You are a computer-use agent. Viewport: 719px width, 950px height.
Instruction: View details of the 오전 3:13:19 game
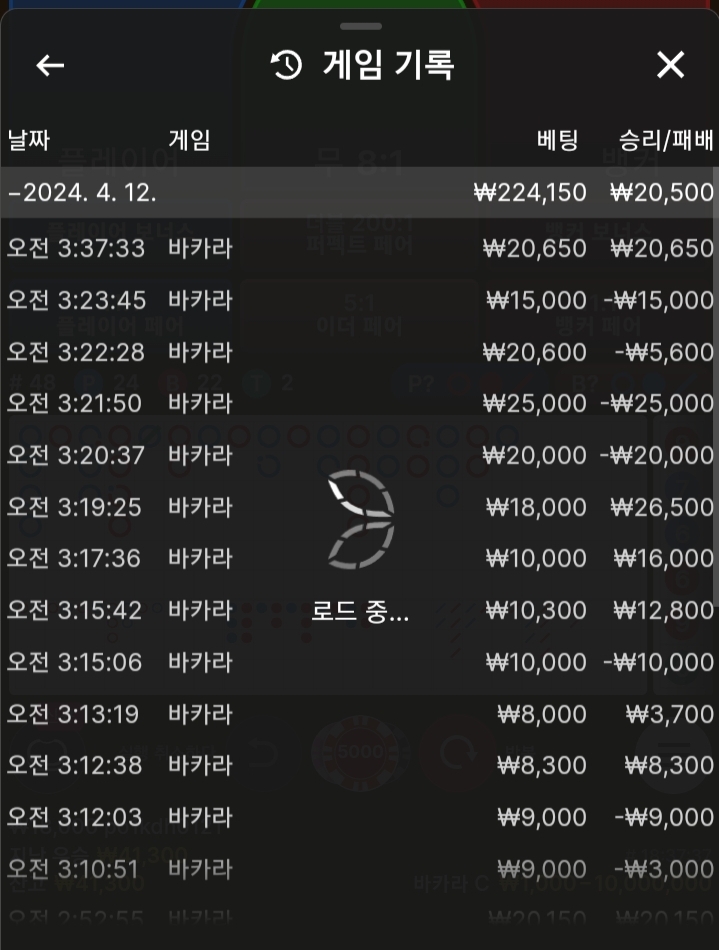coord(359,714)
